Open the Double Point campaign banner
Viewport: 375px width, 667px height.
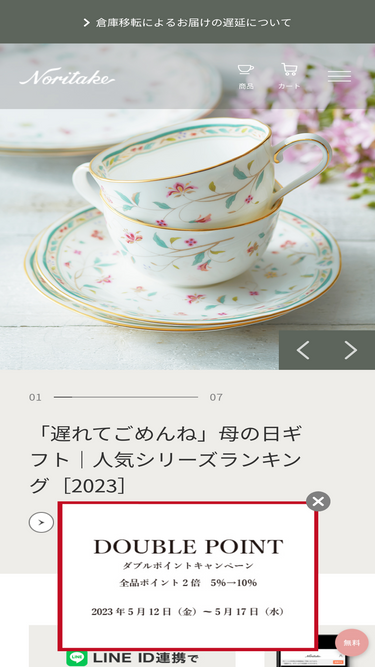point(188,576)
